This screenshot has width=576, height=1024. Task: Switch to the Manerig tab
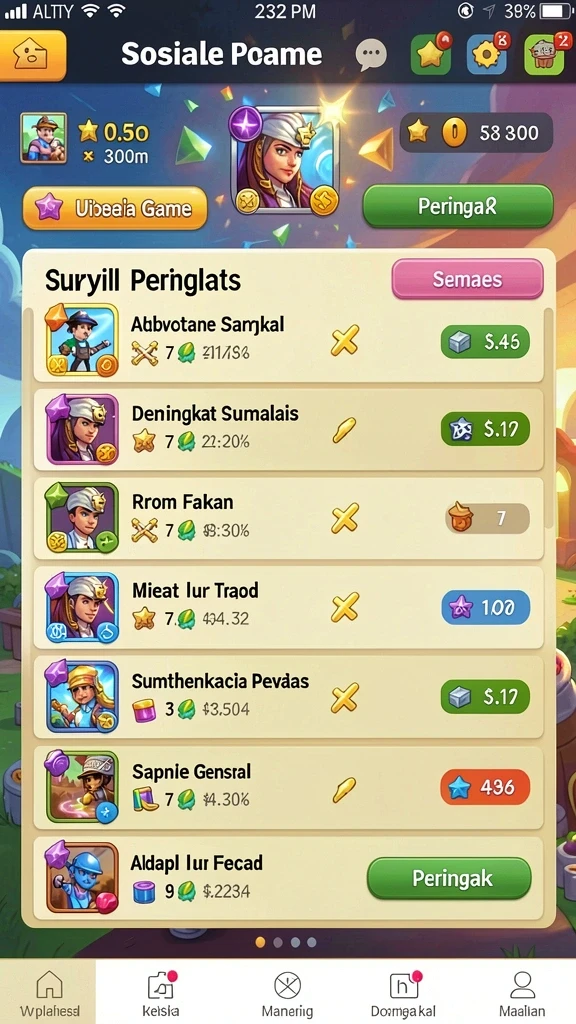[x=287, y=992]
